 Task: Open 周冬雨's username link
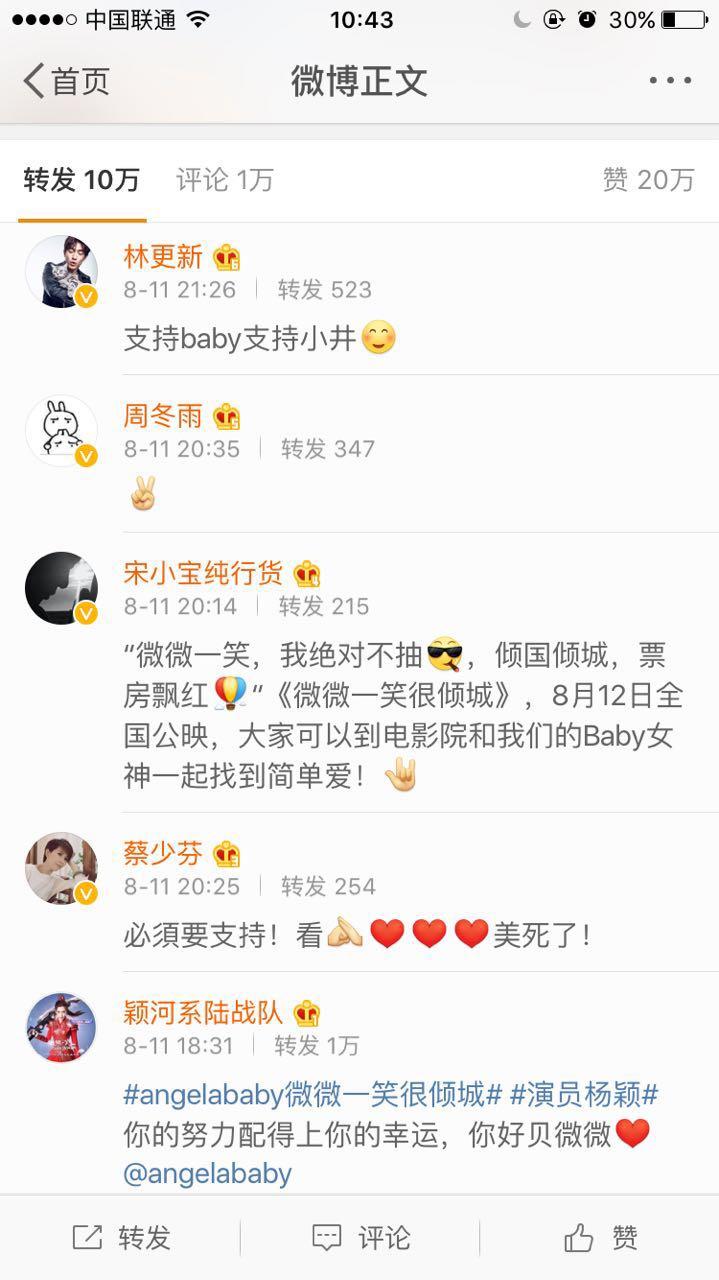pos(162,416)
